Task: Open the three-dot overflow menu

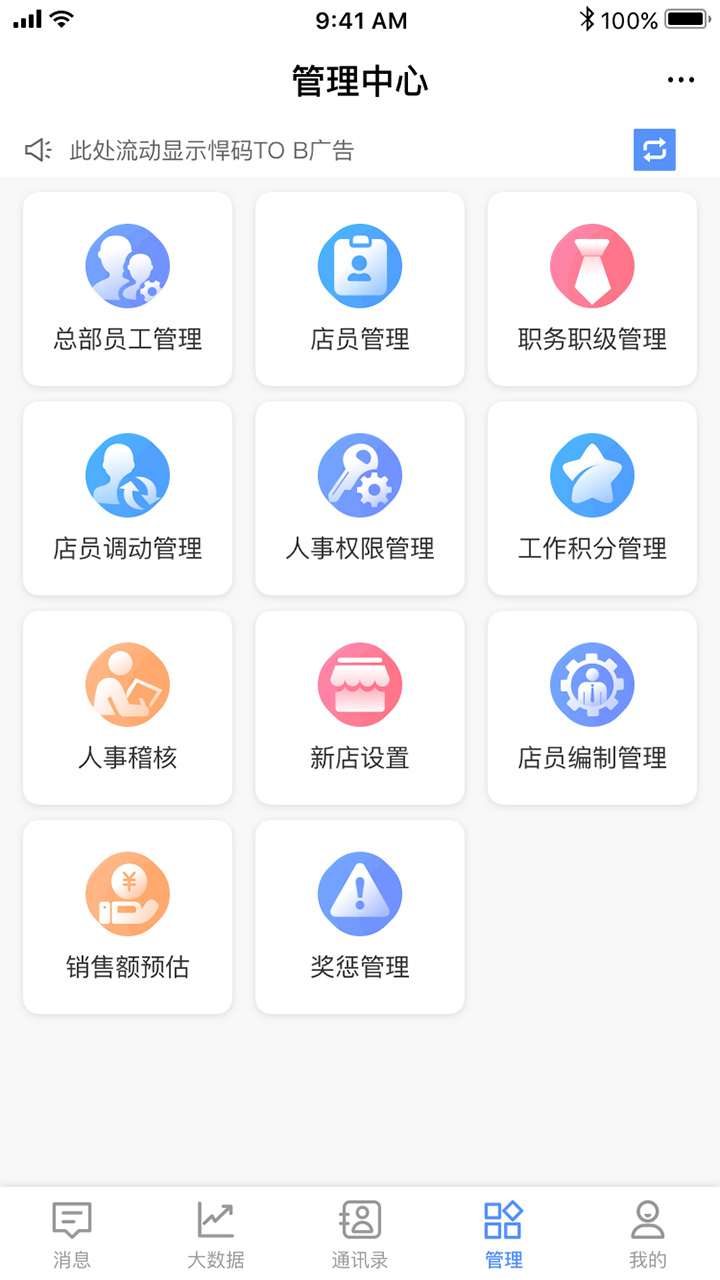Action: pyautogui.click(x=680, y=80)
